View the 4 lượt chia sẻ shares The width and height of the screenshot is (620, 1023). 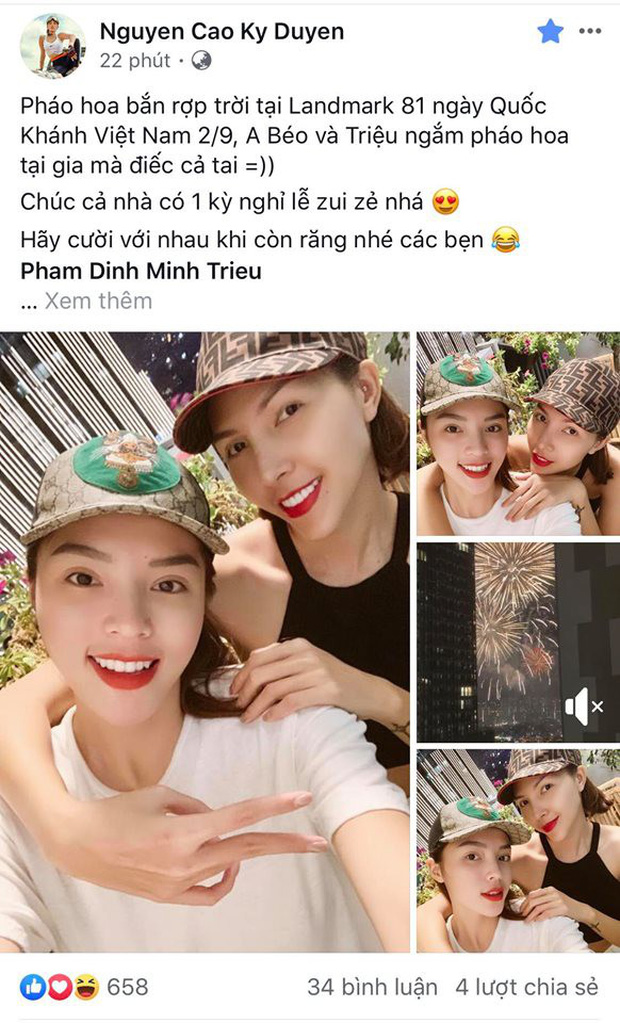click(527, 987)
